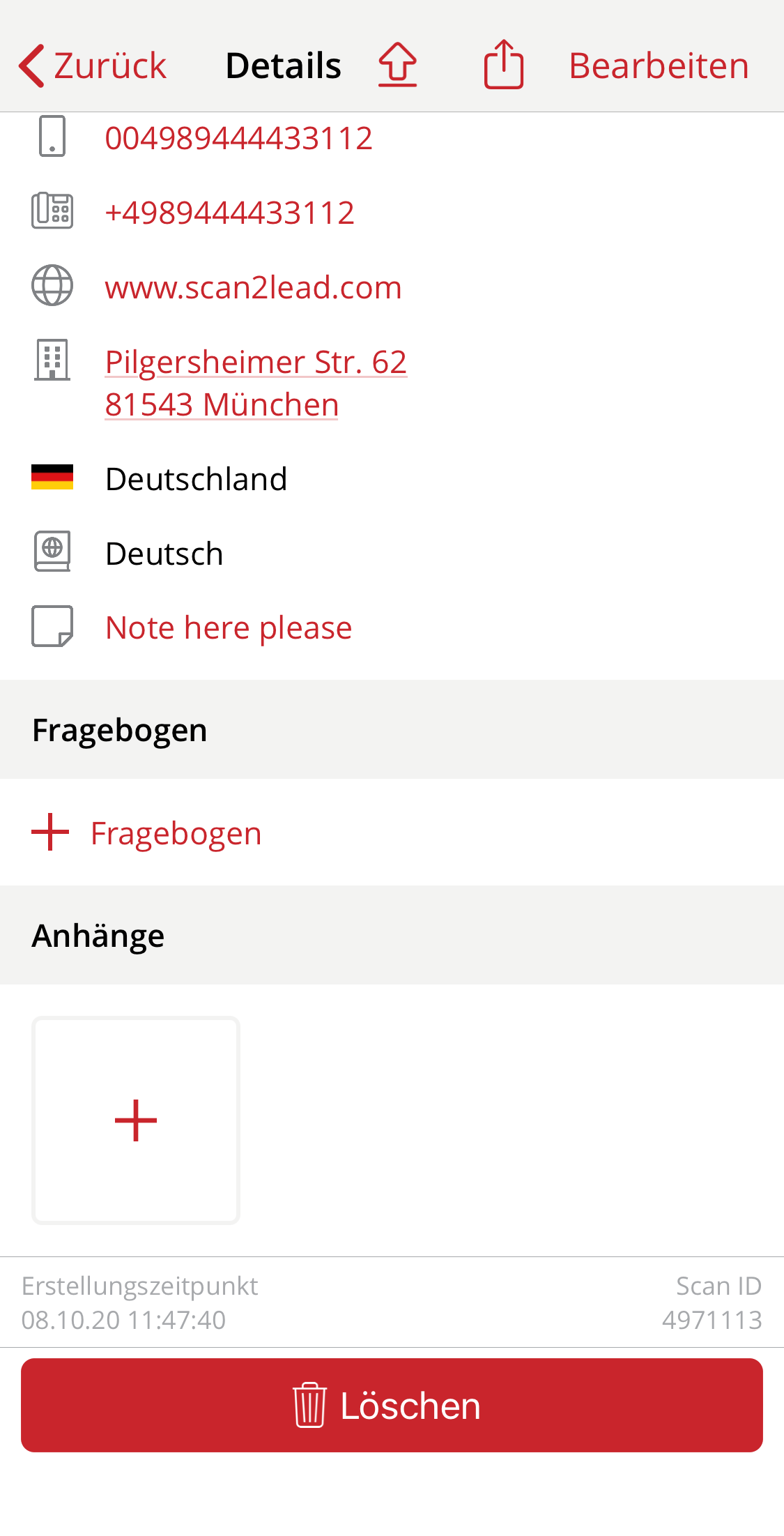
Task: Open the website www.scan2lead.com
Action: point(253,286)
